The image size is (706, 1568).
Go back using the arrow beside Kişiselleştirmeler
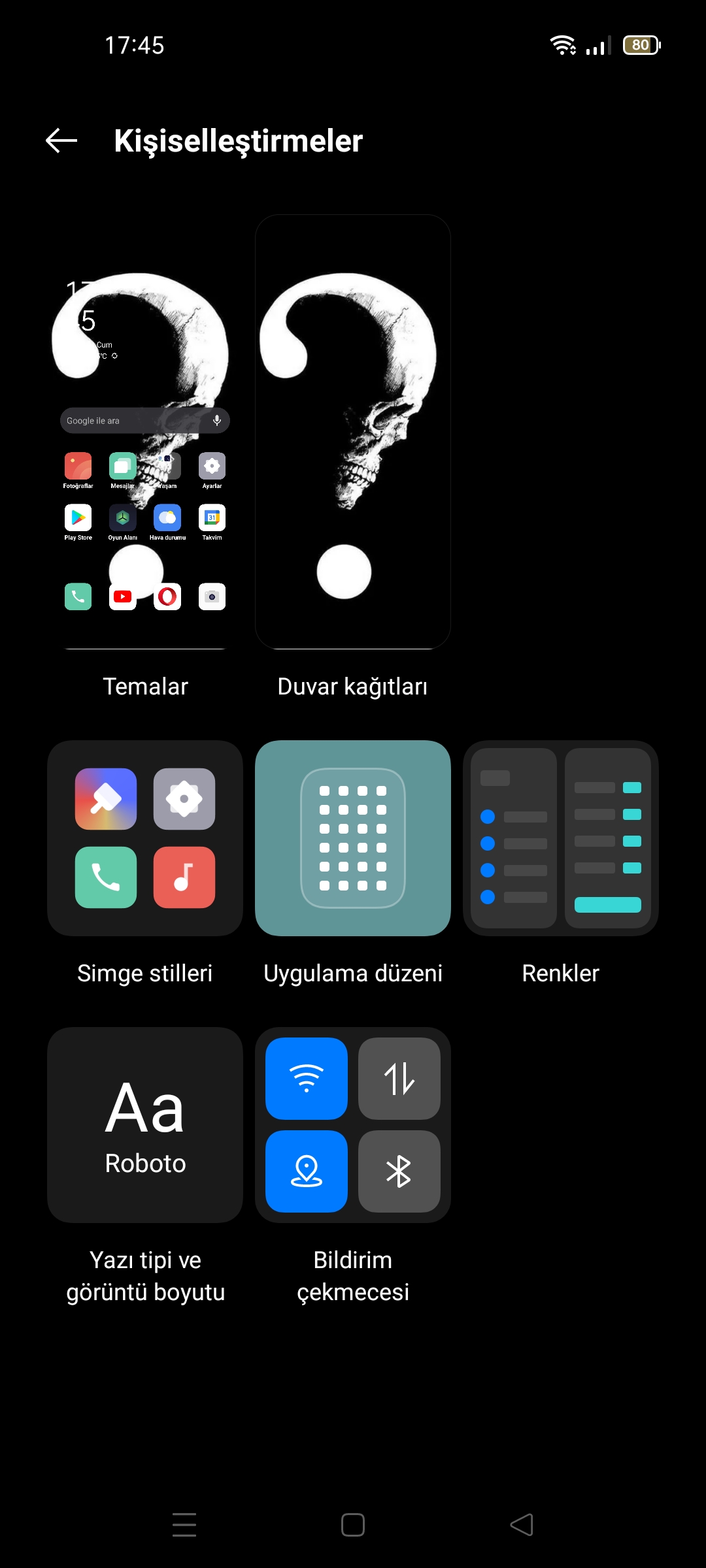61,140
